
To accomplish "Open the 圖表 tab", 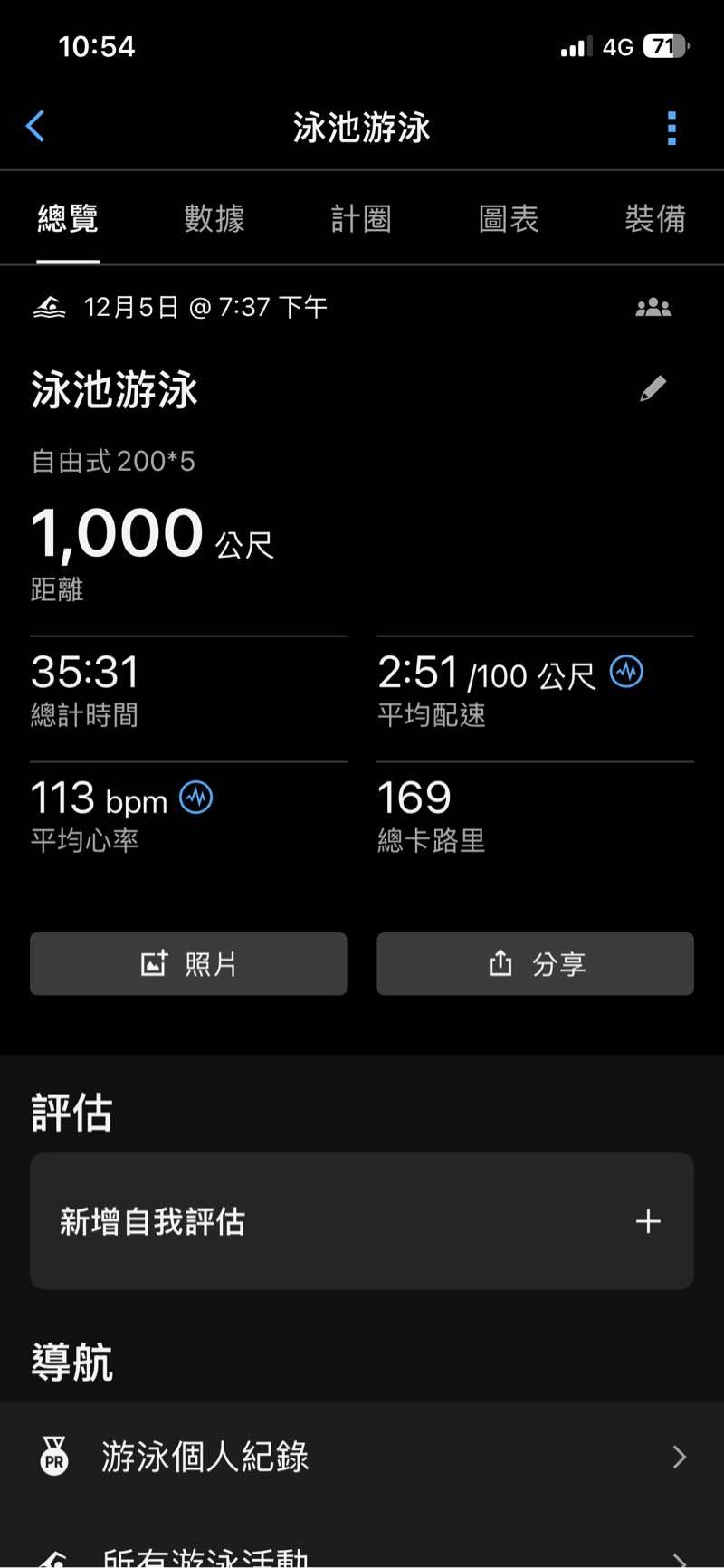I will coord(509,219).
